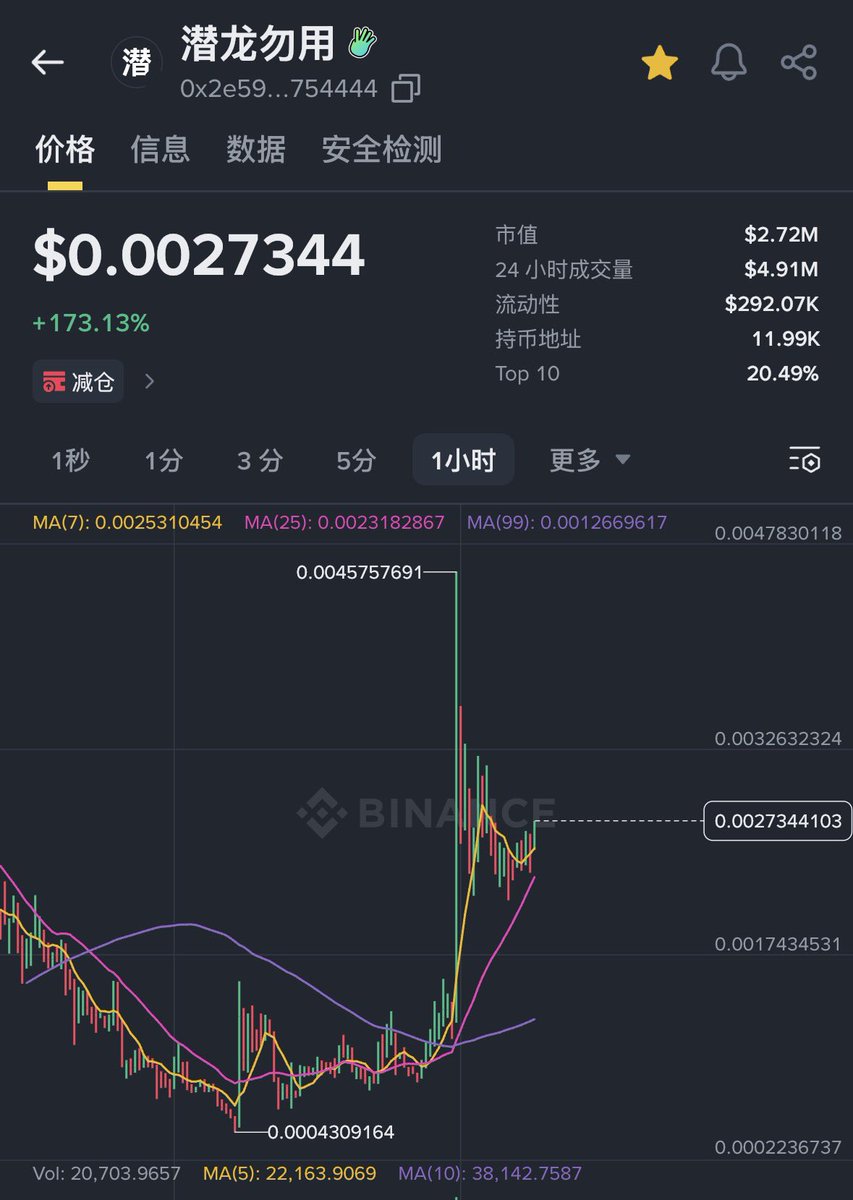Open the 安全检测 tab

point(381,150)
